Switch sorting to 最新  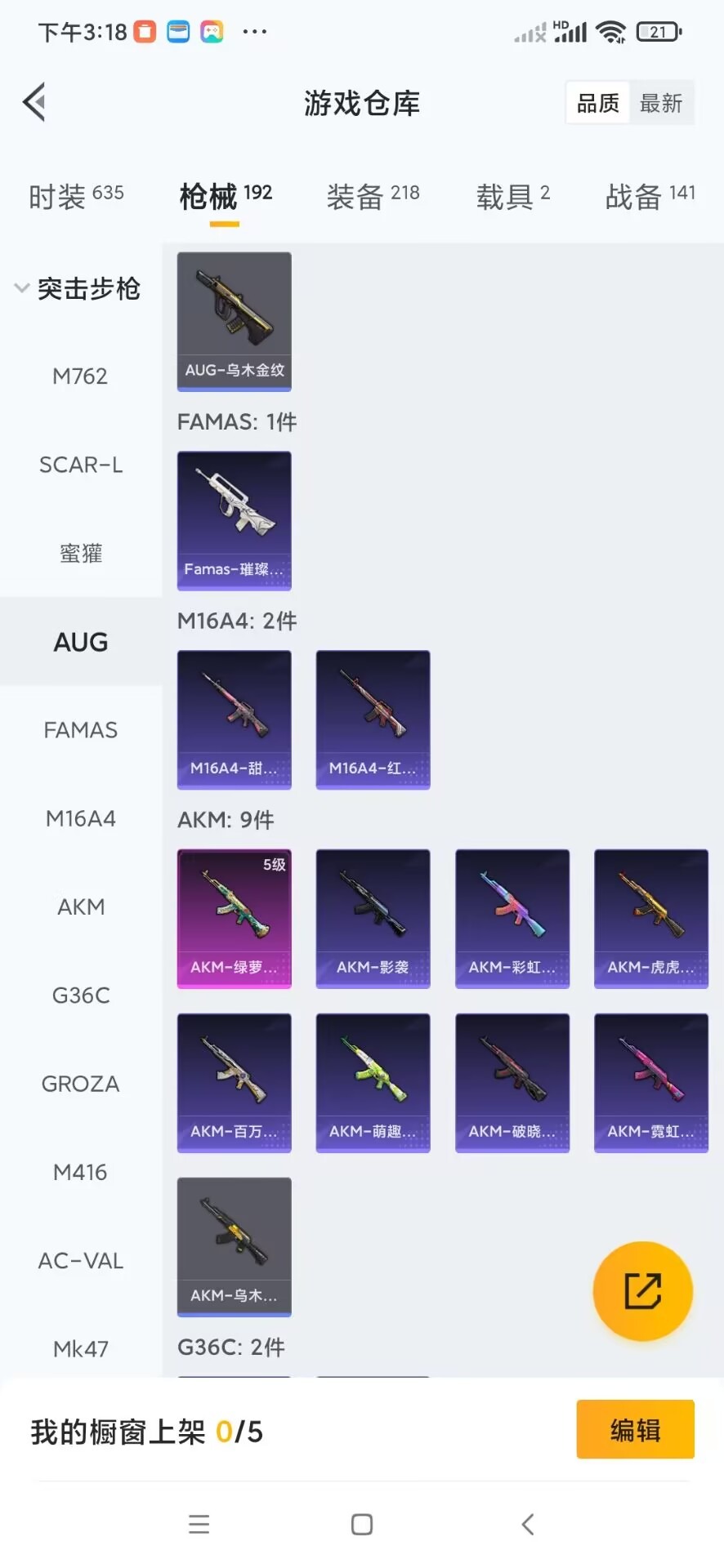(x=661, y=102)
